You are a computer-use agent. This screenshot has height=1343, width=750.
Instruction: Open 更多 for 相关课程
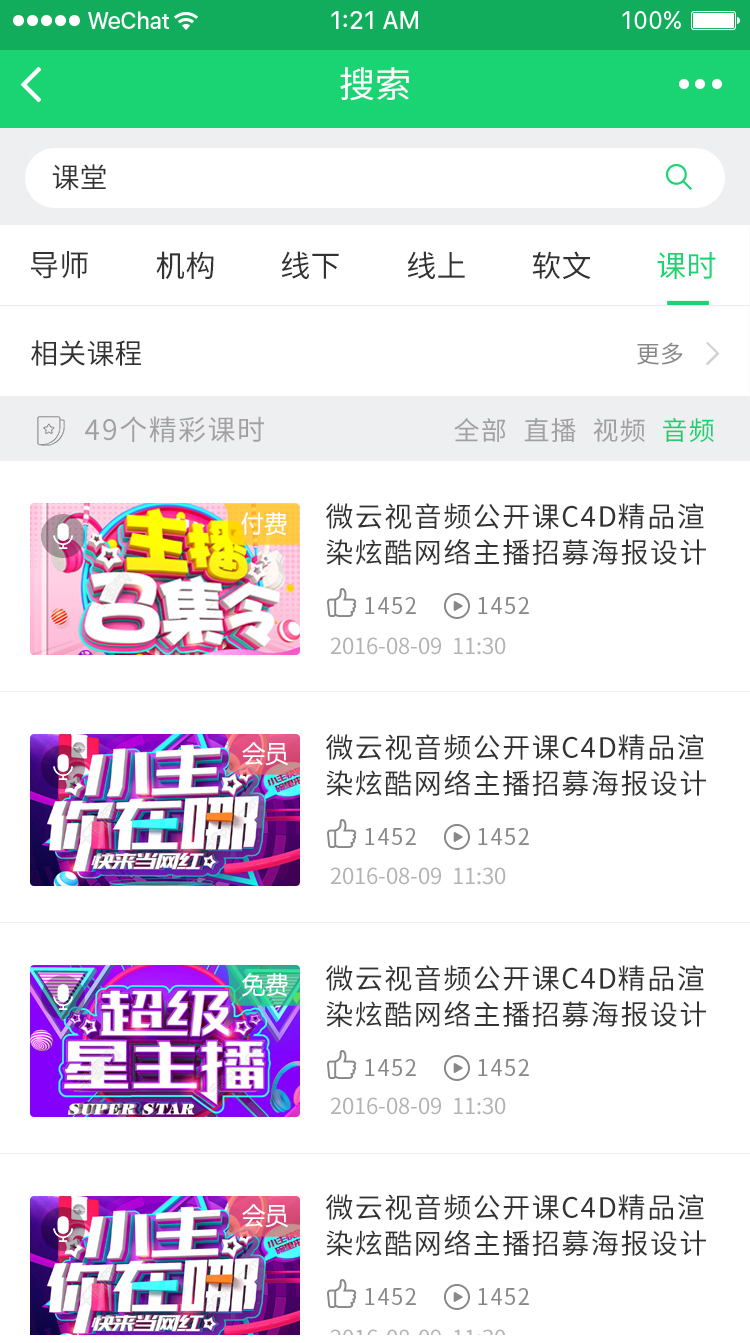pyautogui.click(x=678, y=353)
